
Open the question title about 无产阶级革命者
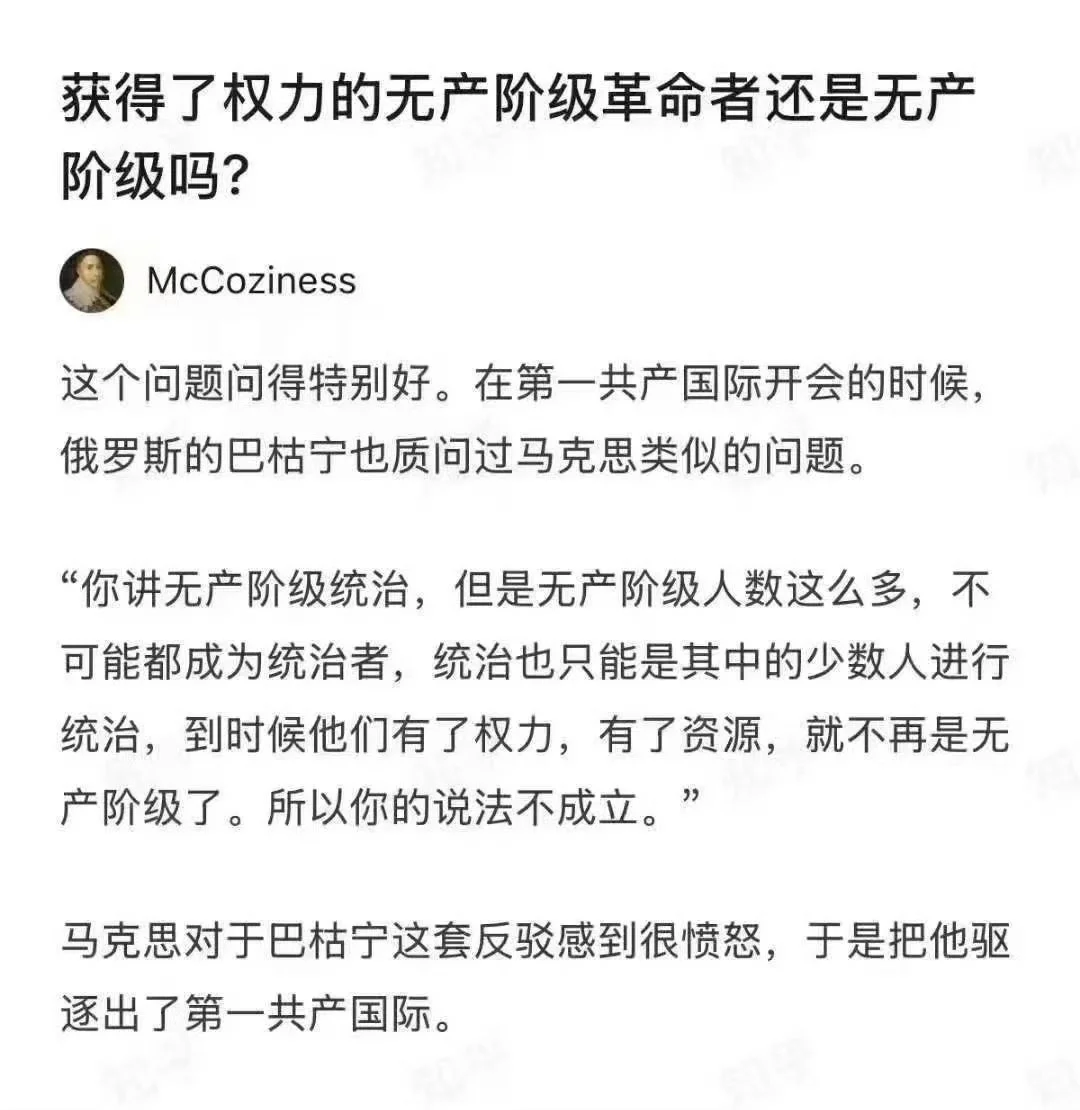pyautogui.click(x=518, y=141)
